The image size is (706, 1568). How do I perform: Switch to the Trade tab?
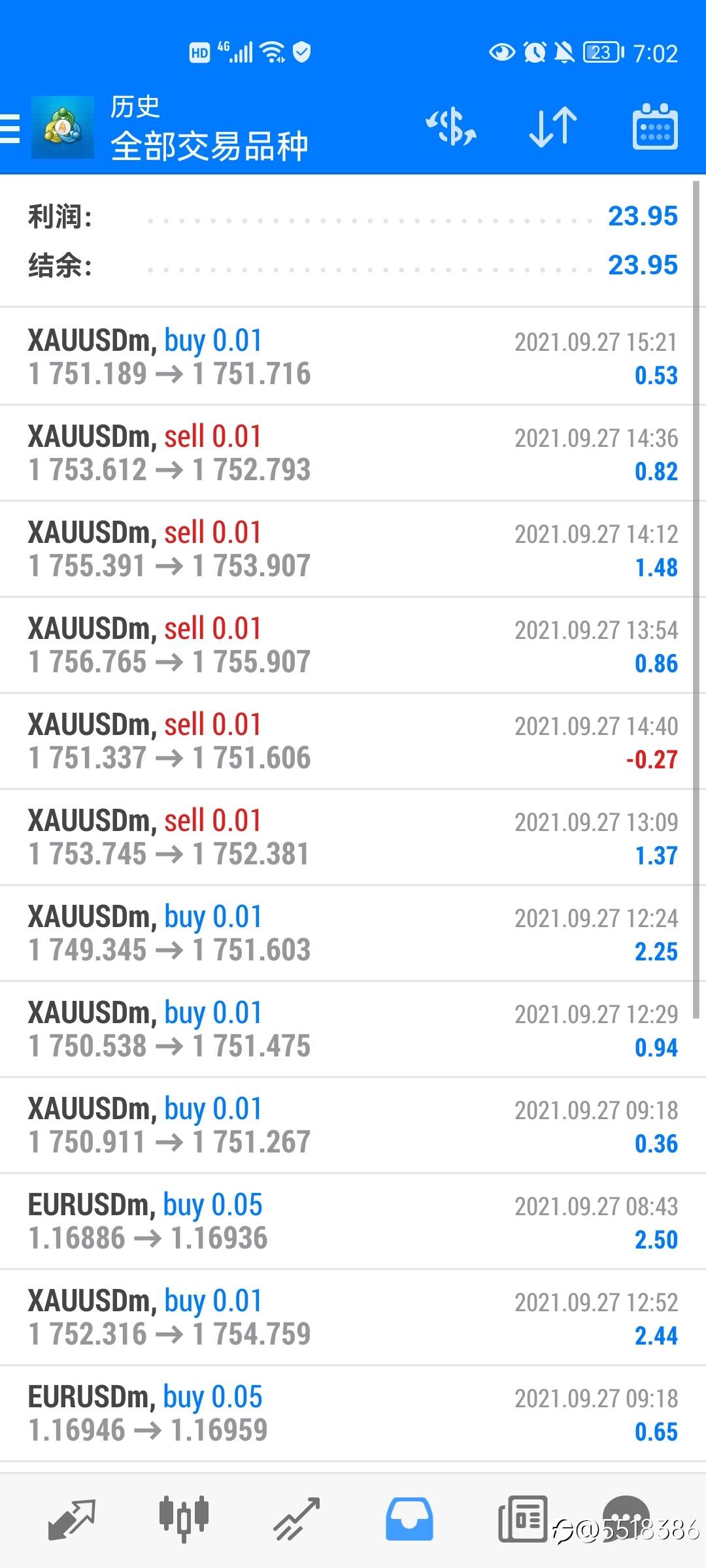click(296, 1518)
